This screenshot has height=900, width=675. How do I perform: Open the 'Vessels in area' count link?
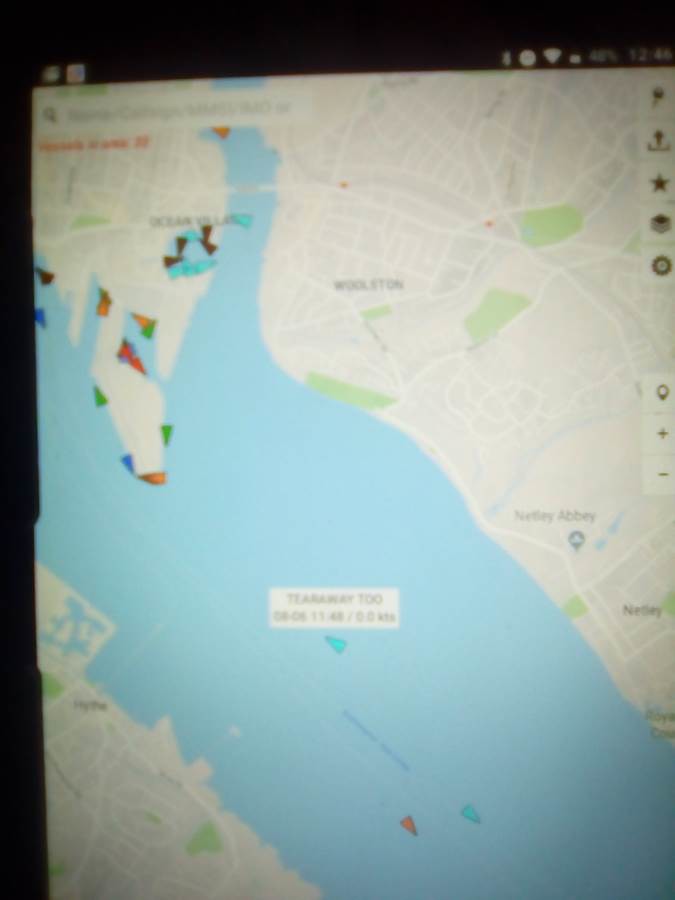[x=94, y=143]
